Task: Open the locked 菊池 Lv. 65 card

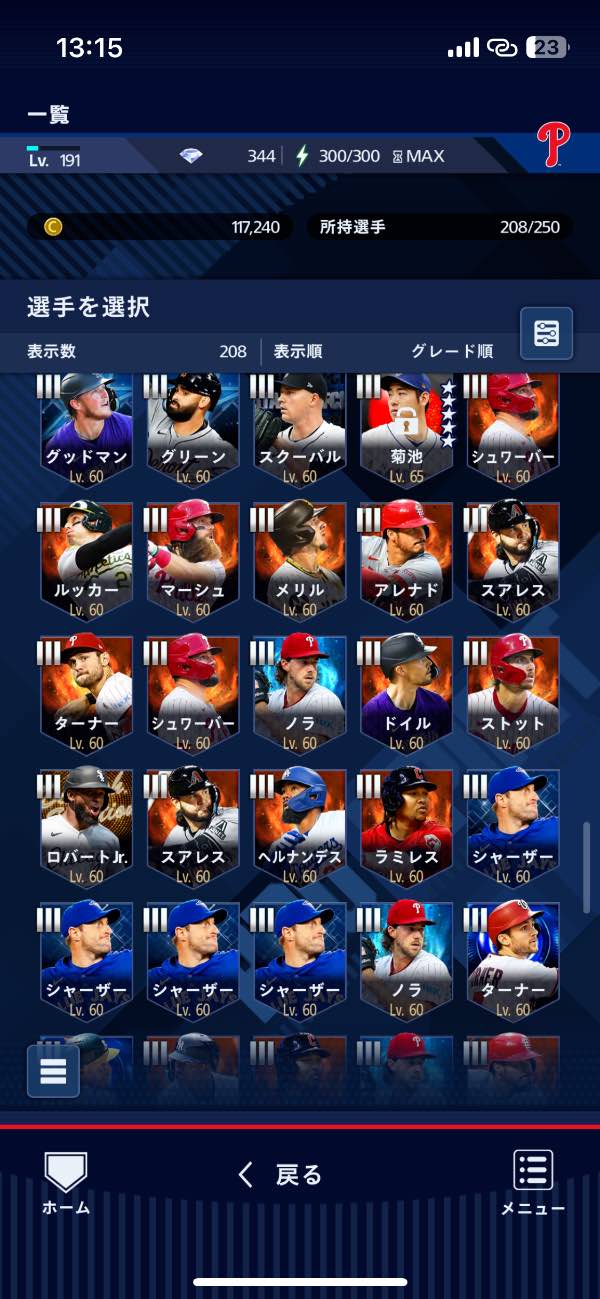Action: coord(406,430)
